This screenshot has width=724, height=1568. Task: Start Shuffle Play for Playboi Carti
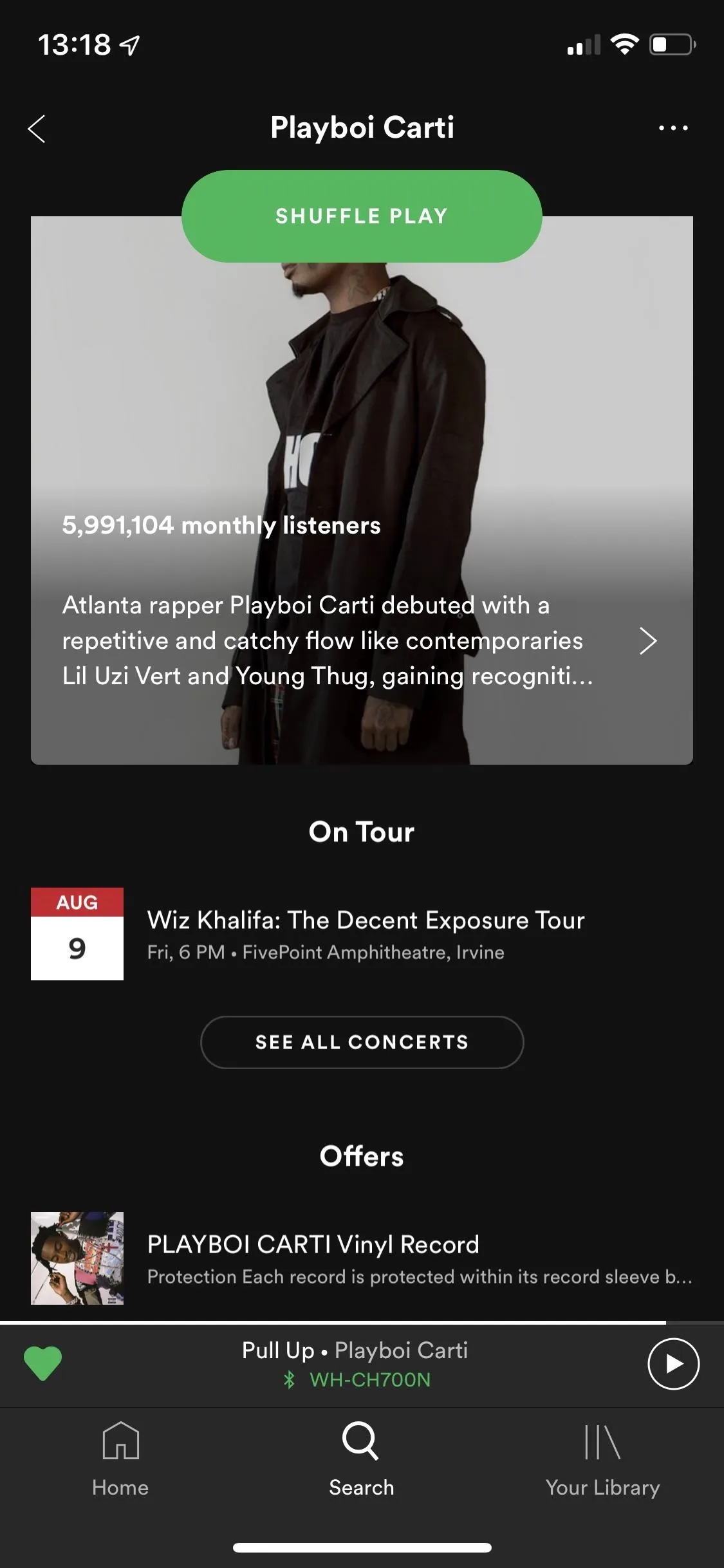point(362,216)
